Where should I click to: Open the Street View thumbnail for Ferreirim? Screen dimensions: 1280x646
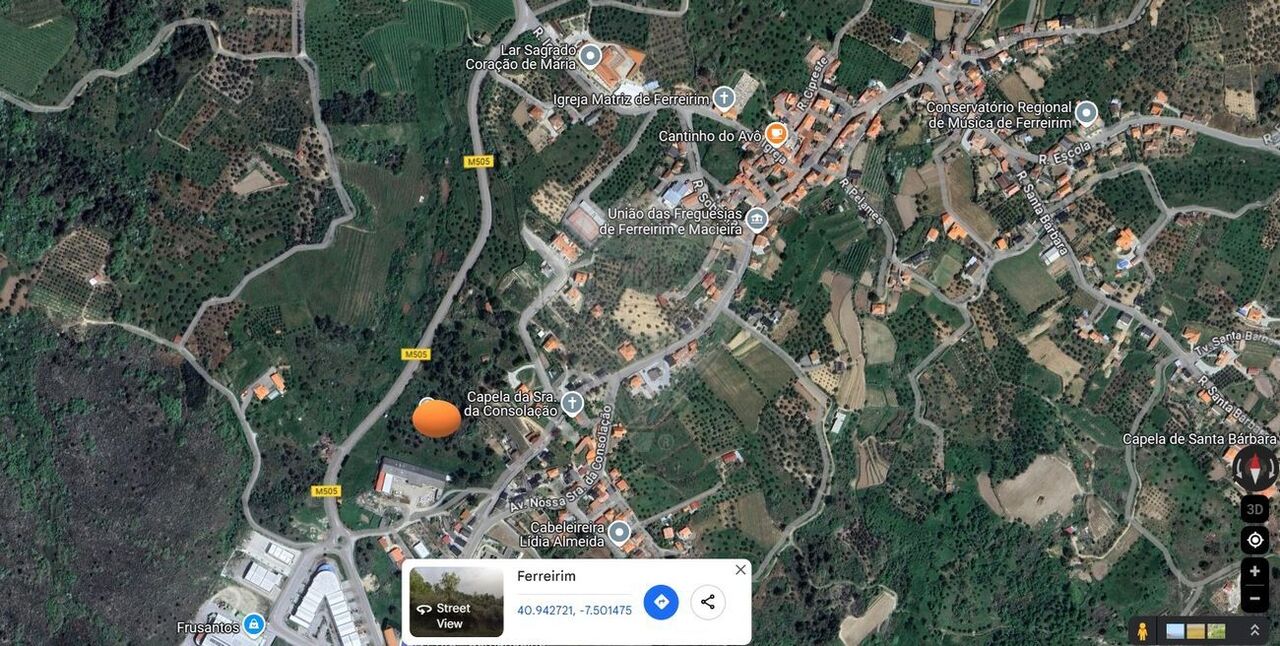pos(456,602)
